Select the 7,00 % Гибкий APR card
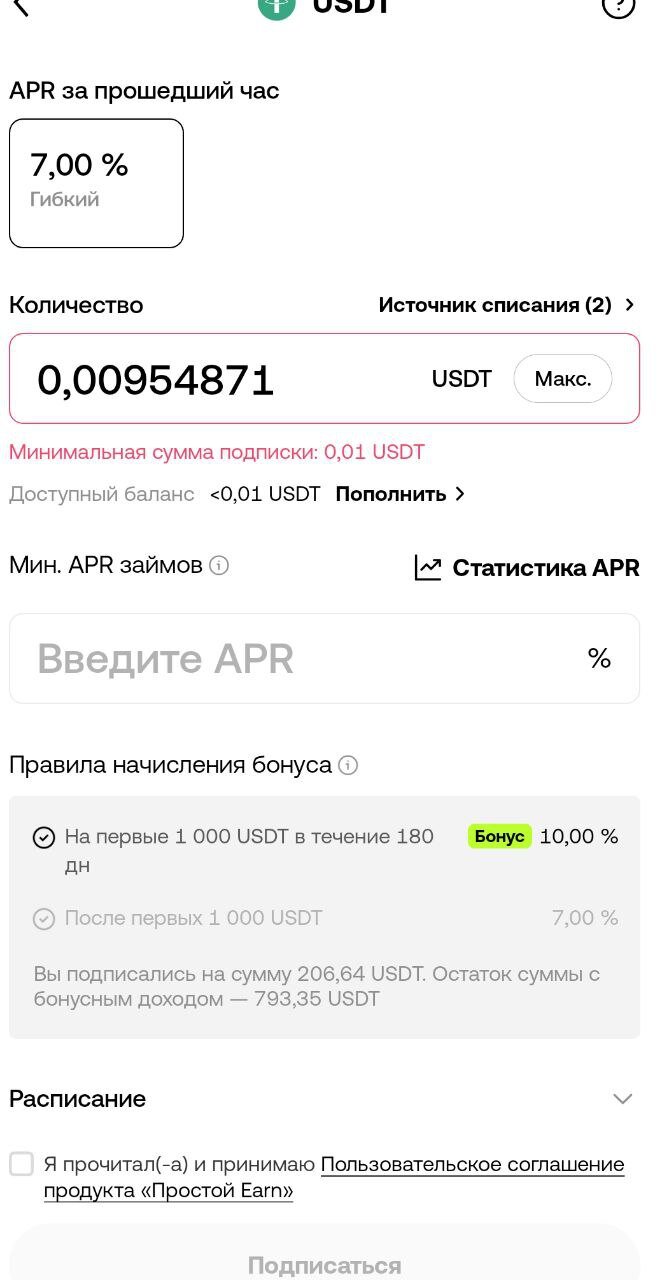This screenshot has height=1280, width=661. [x=96, y=183]
